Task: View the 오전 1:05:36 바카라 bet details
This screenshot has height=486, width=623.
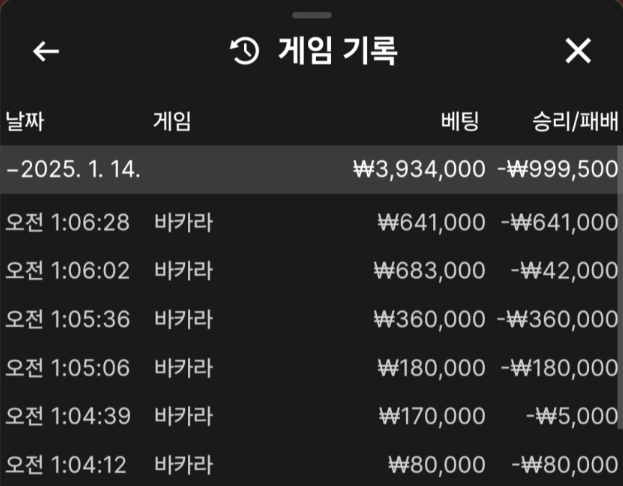Action: 311,318
